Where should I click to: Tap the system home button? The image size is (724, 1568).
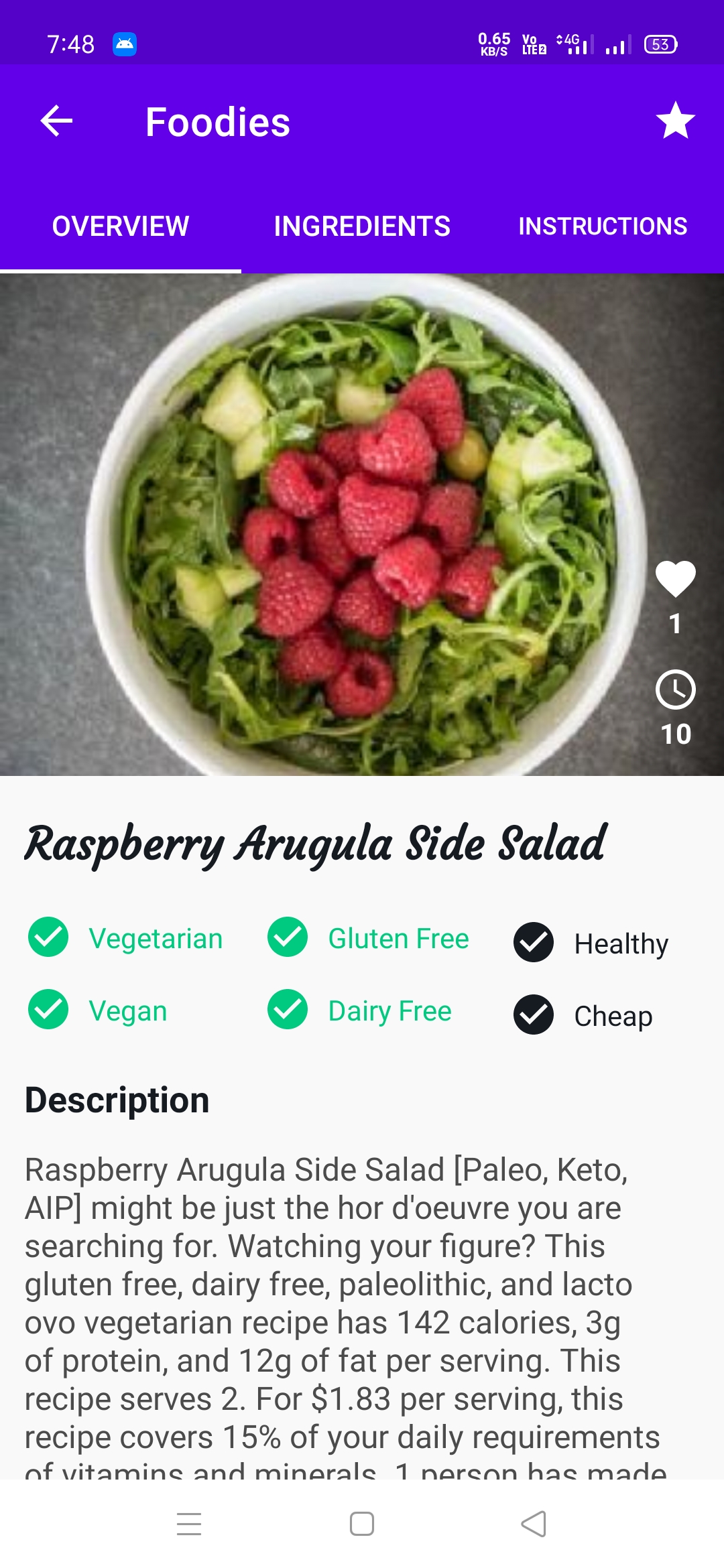click(x=362, y=1524)
